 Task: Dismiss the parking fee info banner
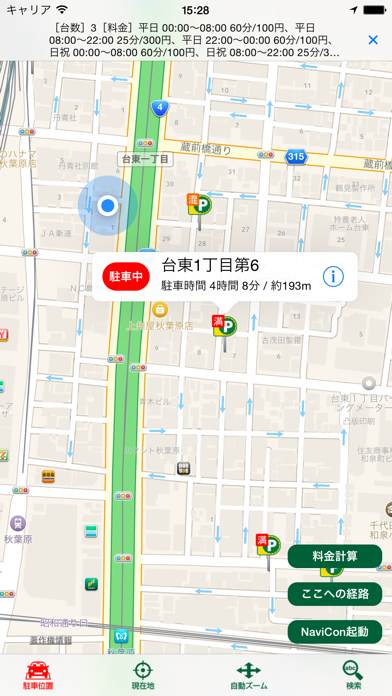pyautogui.click(x=373, y=40)
